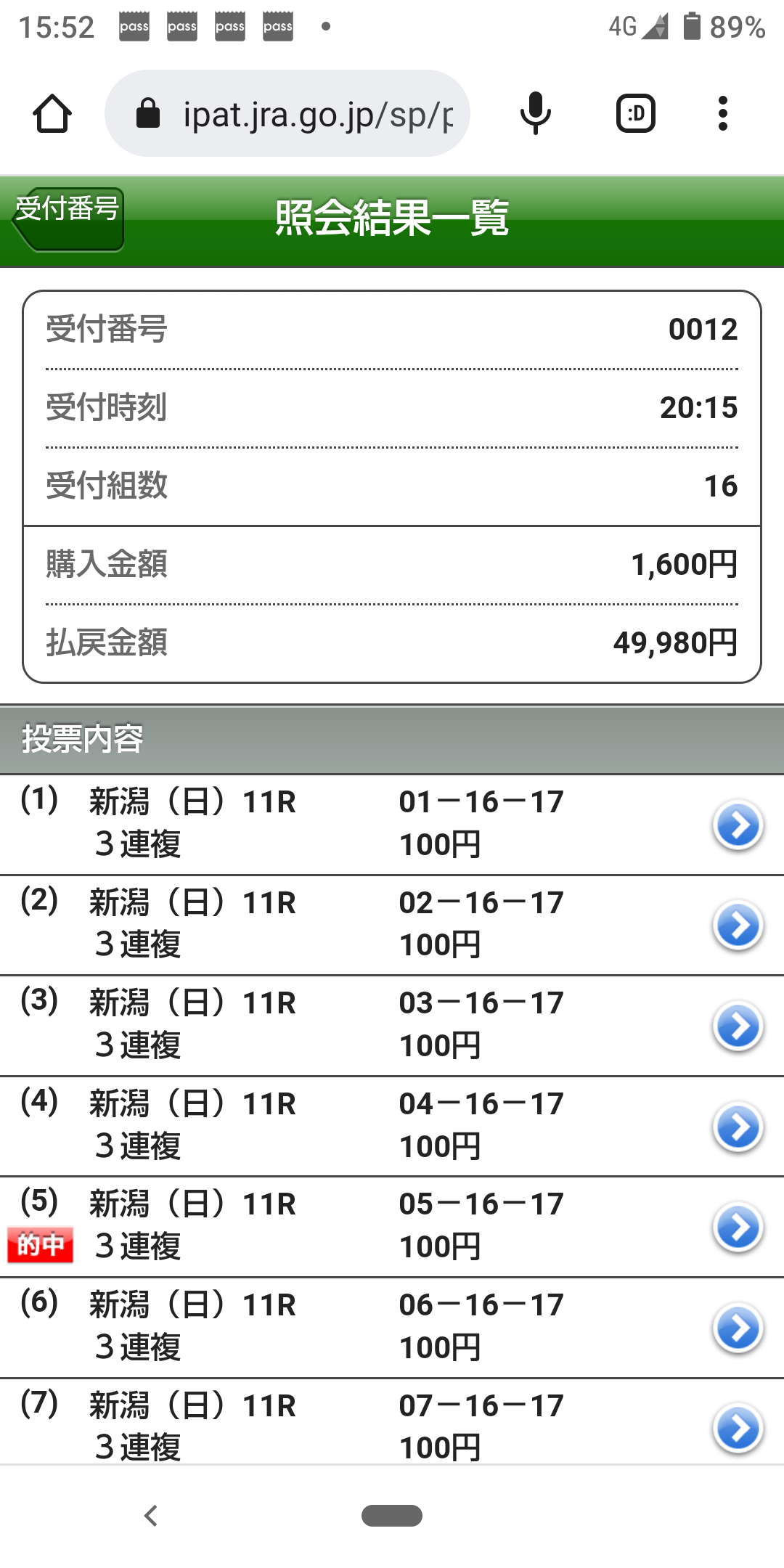
Task: Open bet 07-16-17 row
Action: click(x=738, y=1428)
